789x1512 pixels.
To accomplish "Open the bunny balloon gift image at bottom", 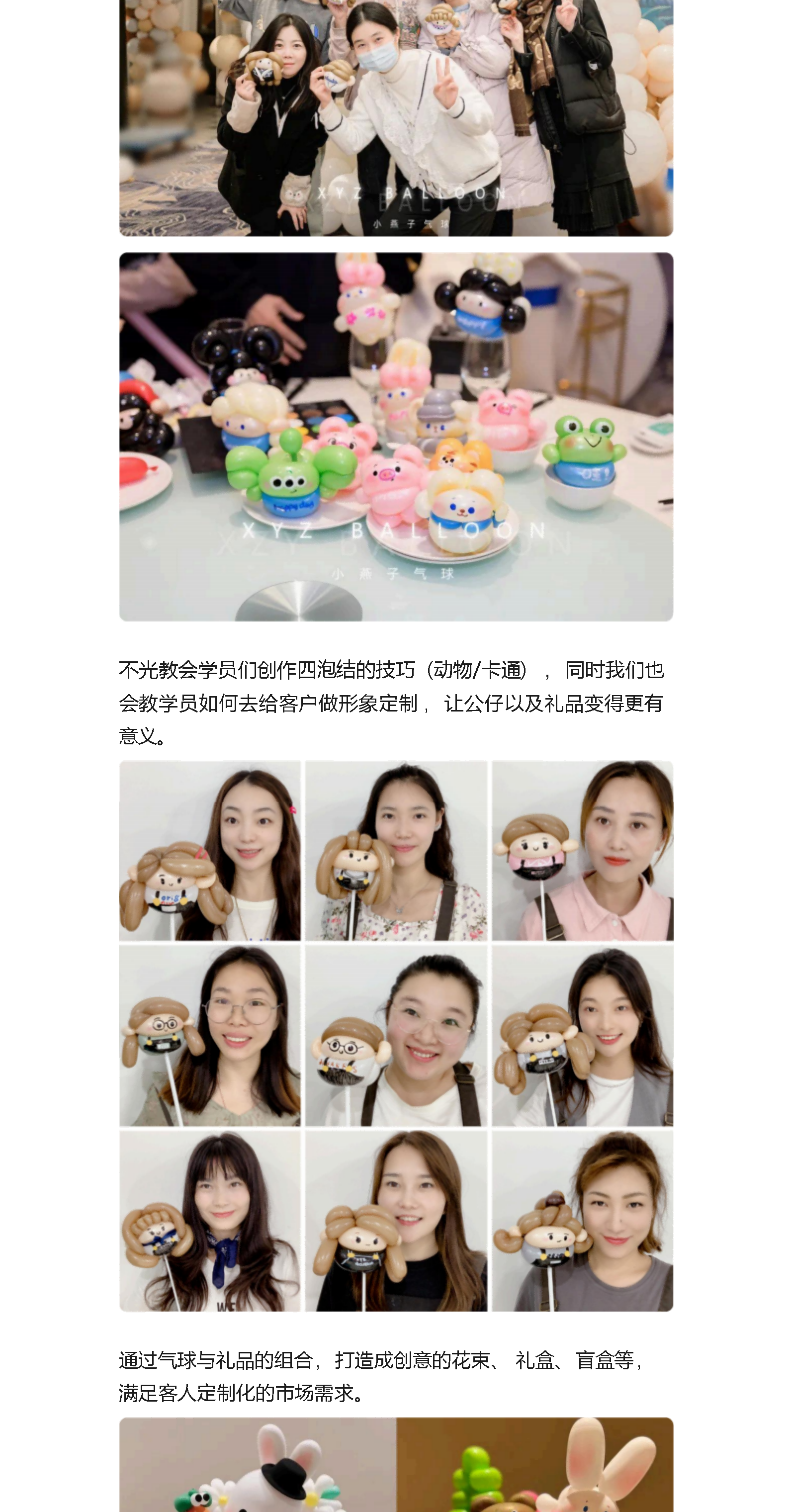I will coord(396,1464).
